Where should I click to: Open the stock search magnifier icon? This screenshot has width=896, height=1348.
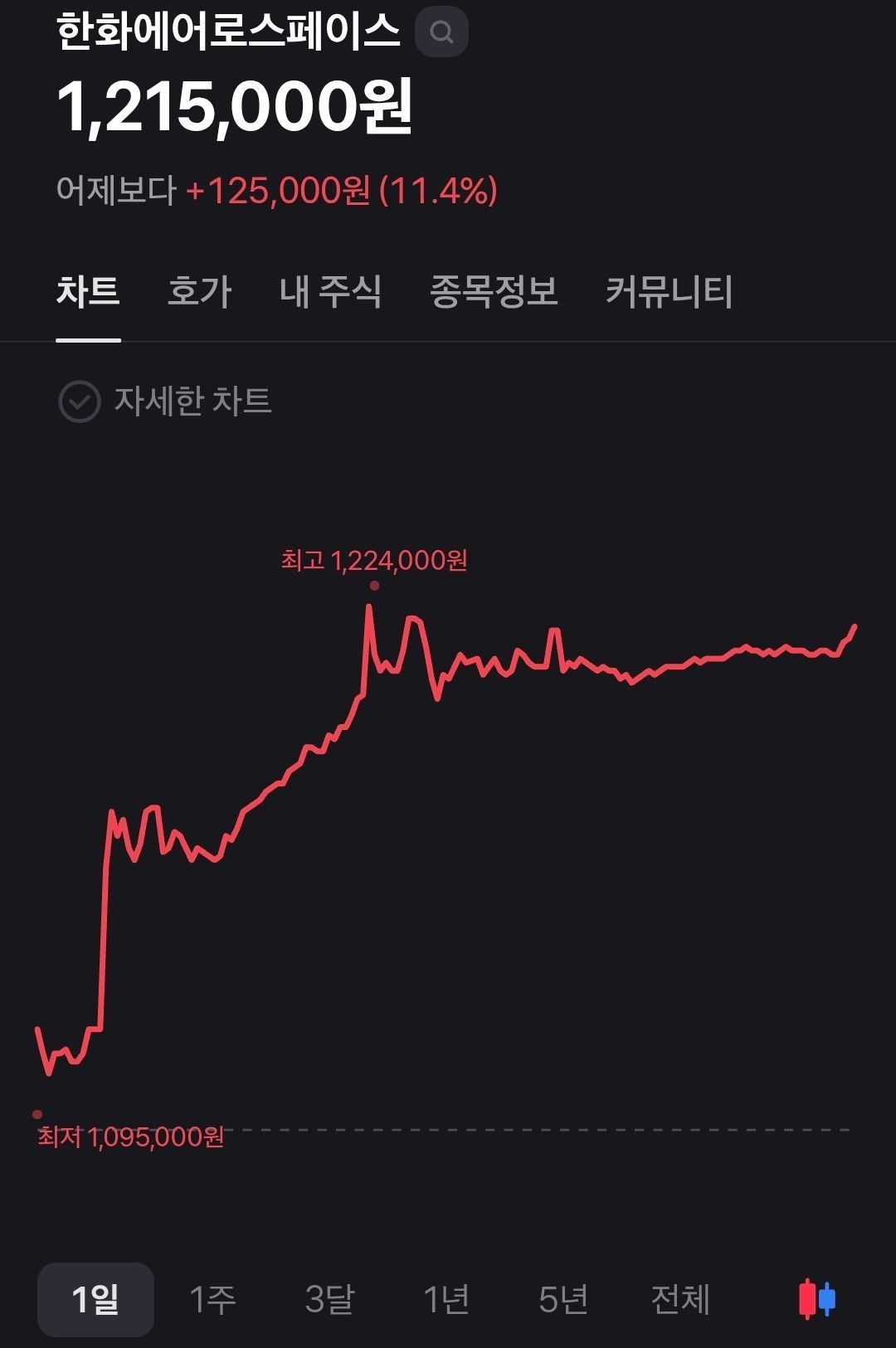tap(442, 31)
